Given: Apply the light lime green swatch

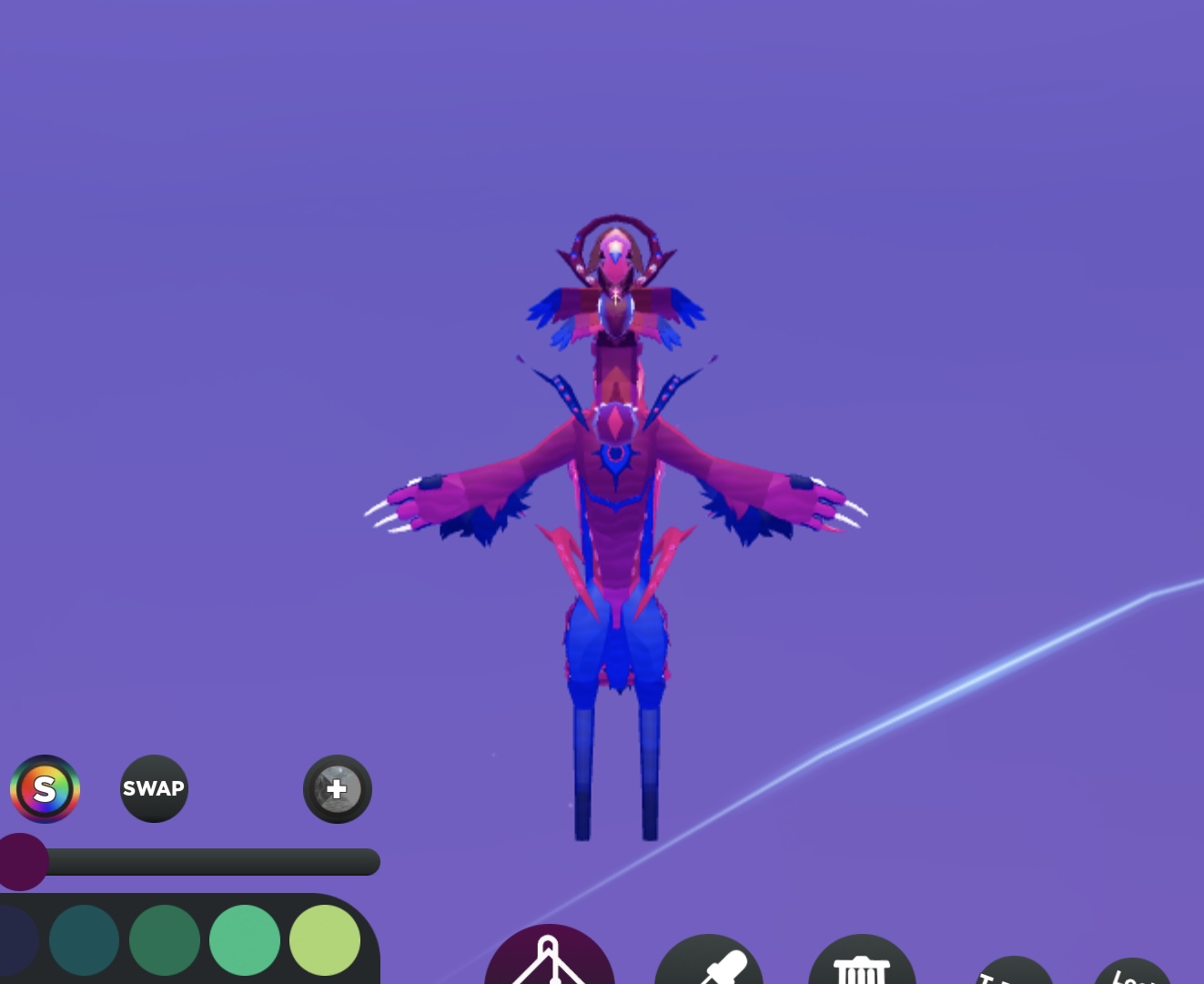Looking at the screenshot, I should [324, 939].
